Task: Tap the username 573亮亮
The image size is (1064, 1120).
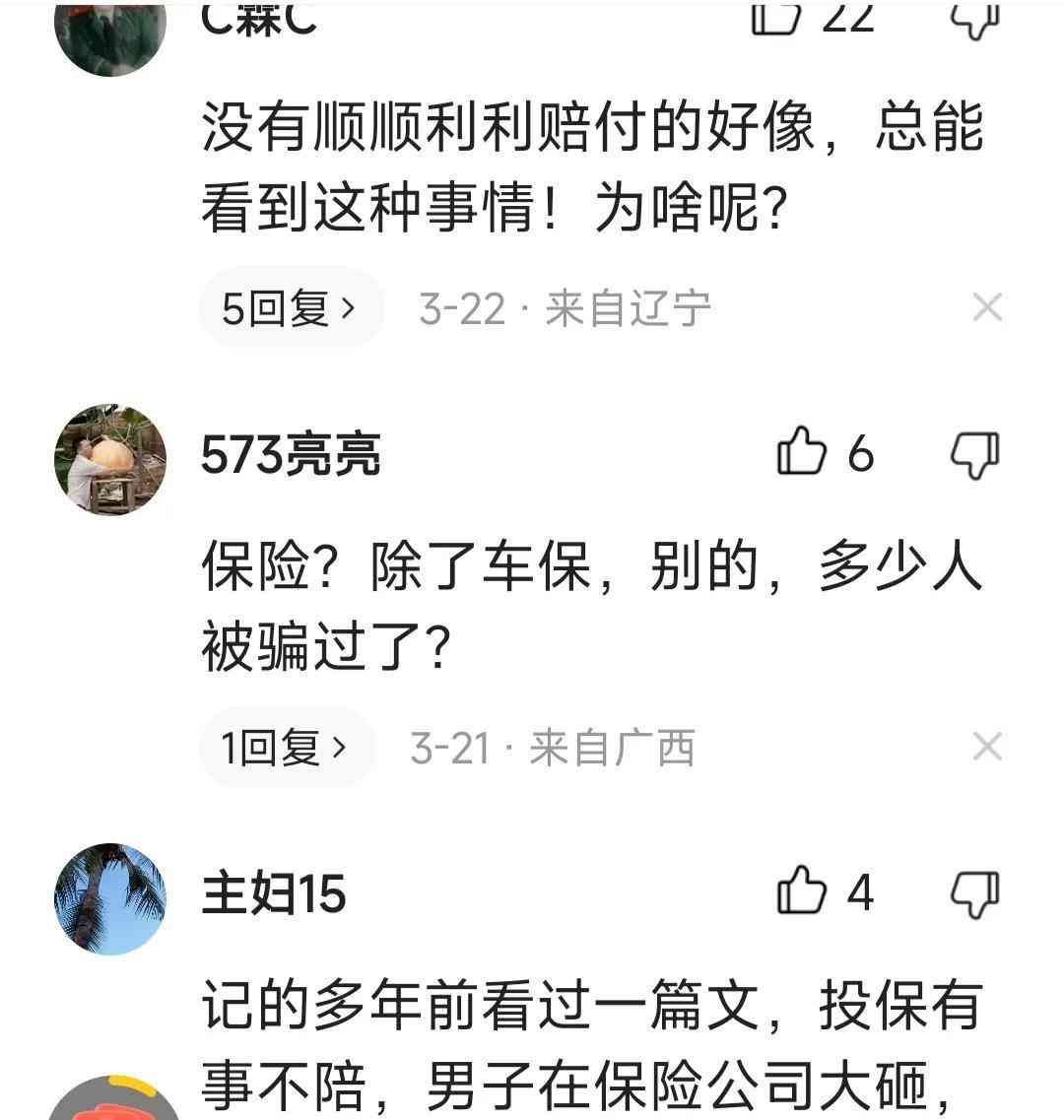Action: 291,456
